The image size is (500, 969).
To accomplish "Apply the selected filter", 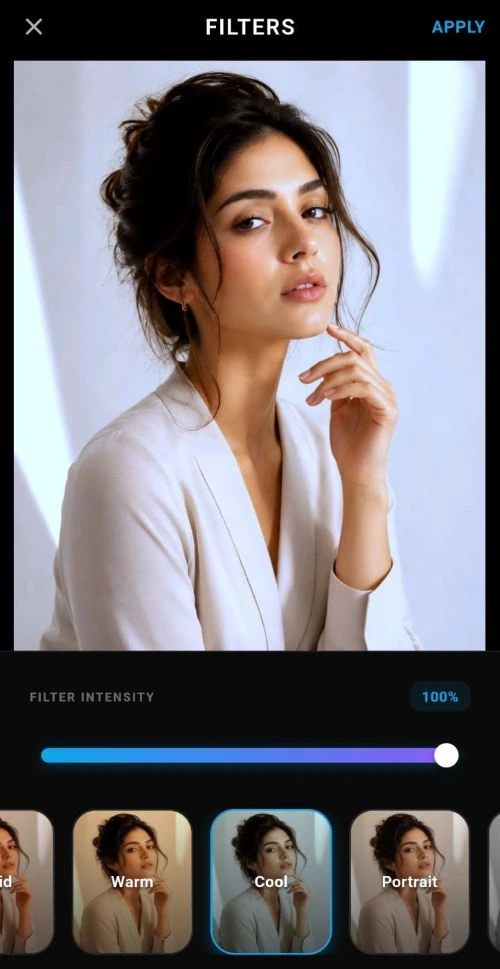I will coord(458,27).
